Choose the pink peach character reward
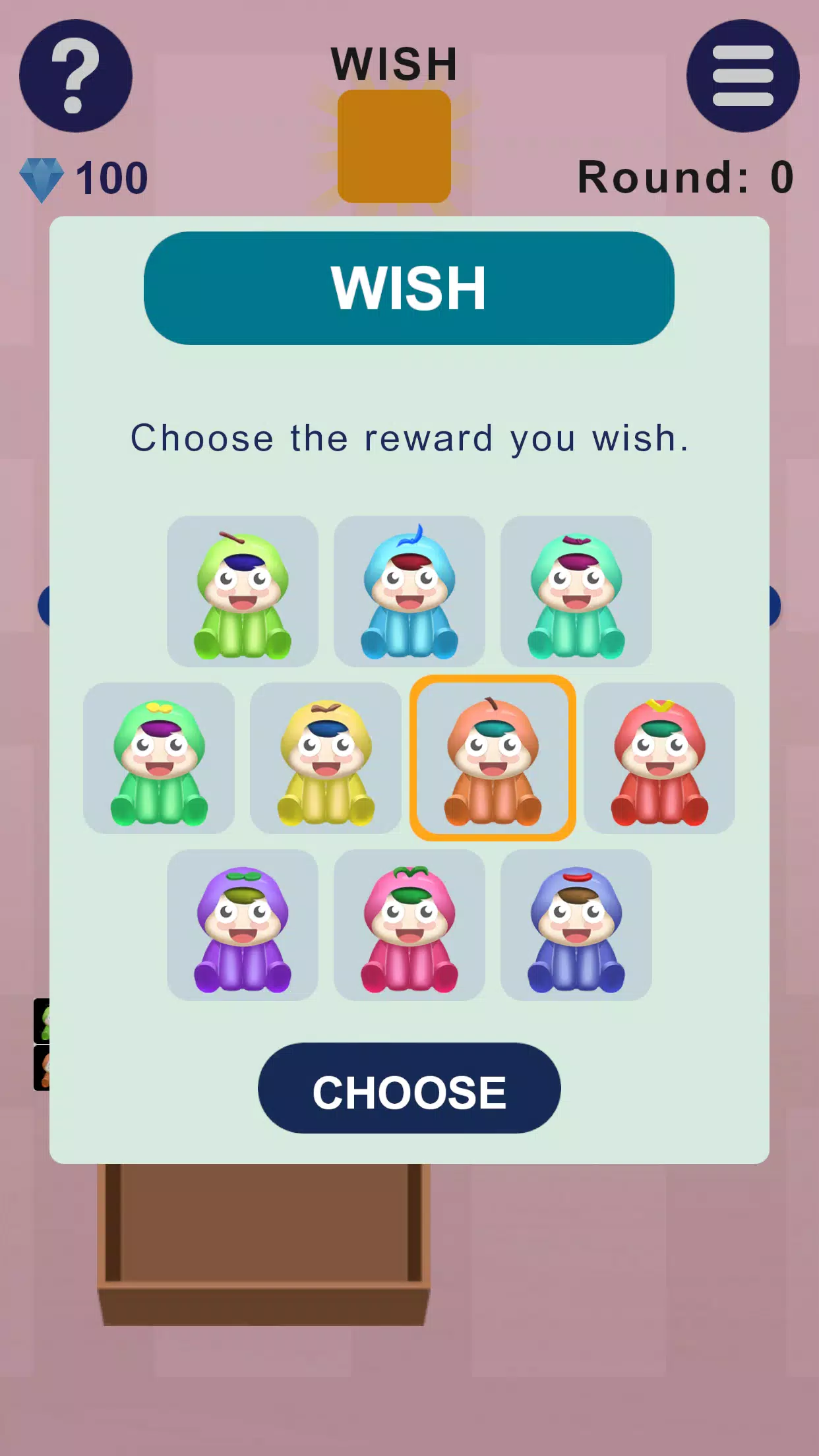Image resolution: width=819 pixels, height=1456 pixels. pos(409,923)
